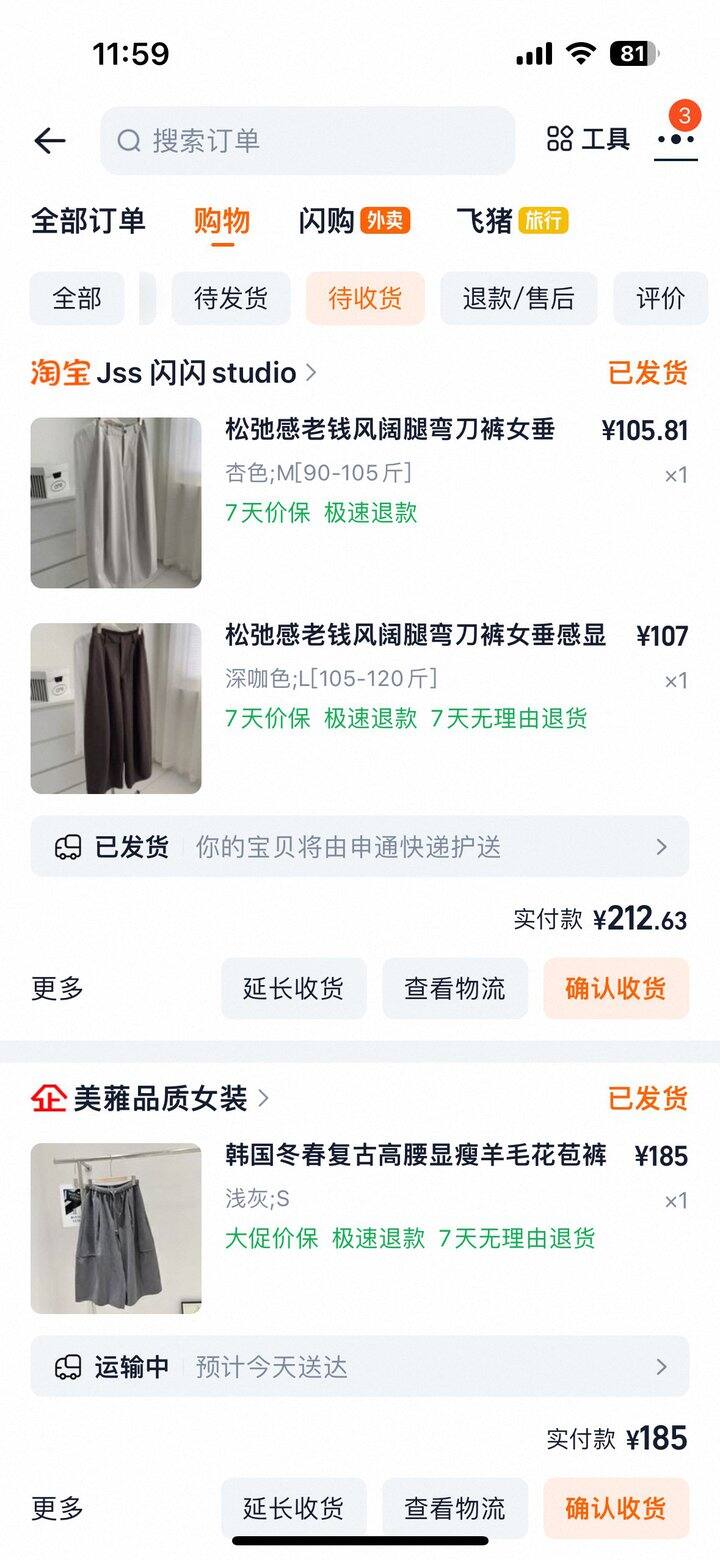
Task: Extend receipt time for the ¥185 order
Action: pos(294,1508)
